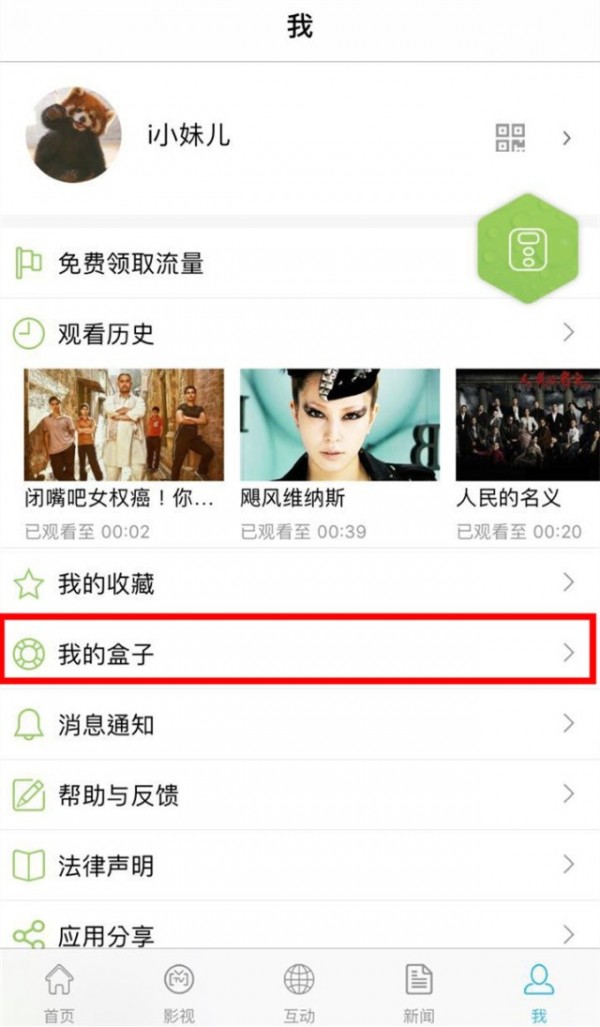
Task: Switch to the 互动 tab
Action: [300, 990]
